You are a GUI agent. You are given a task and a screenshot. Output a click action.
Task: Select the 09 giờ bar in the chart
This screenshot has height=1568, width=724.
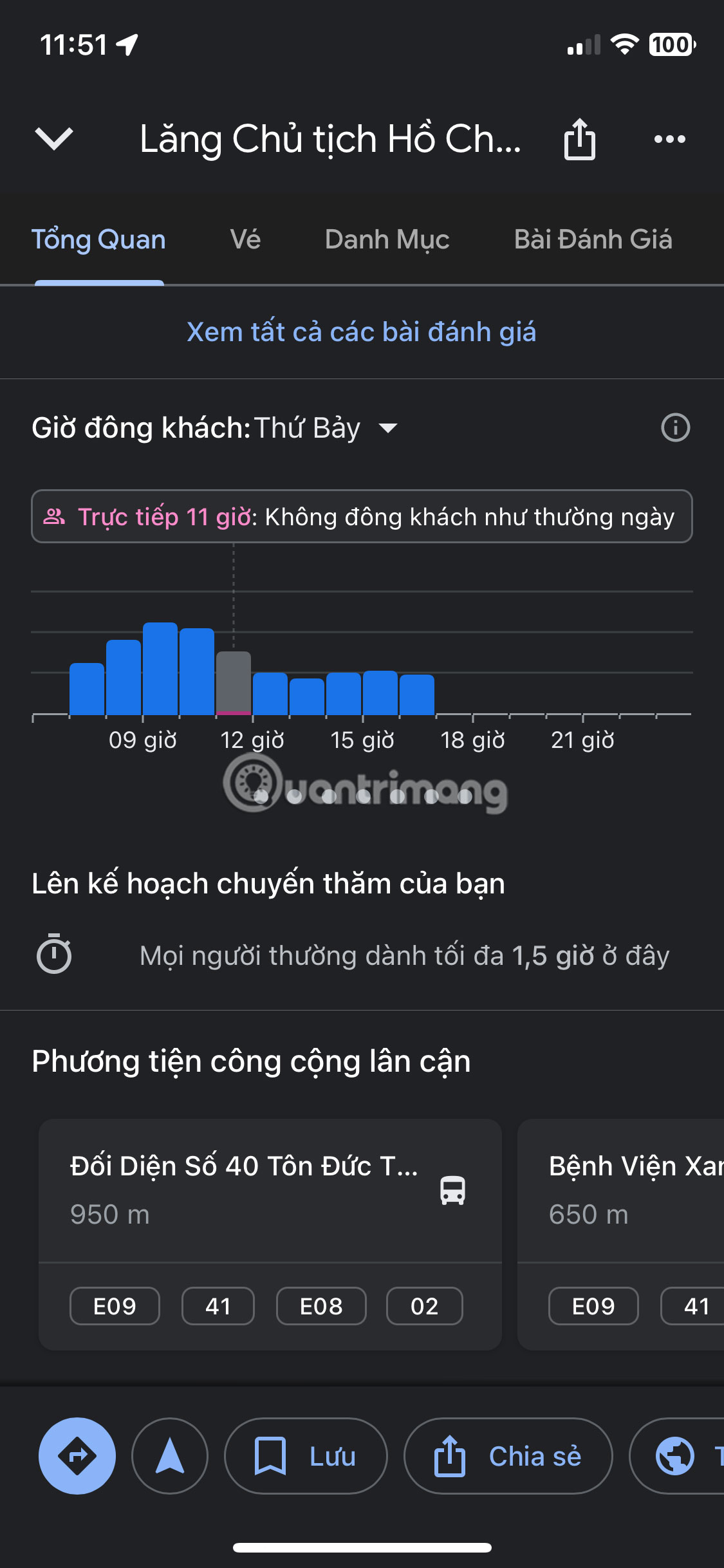[x=160, y=669]
